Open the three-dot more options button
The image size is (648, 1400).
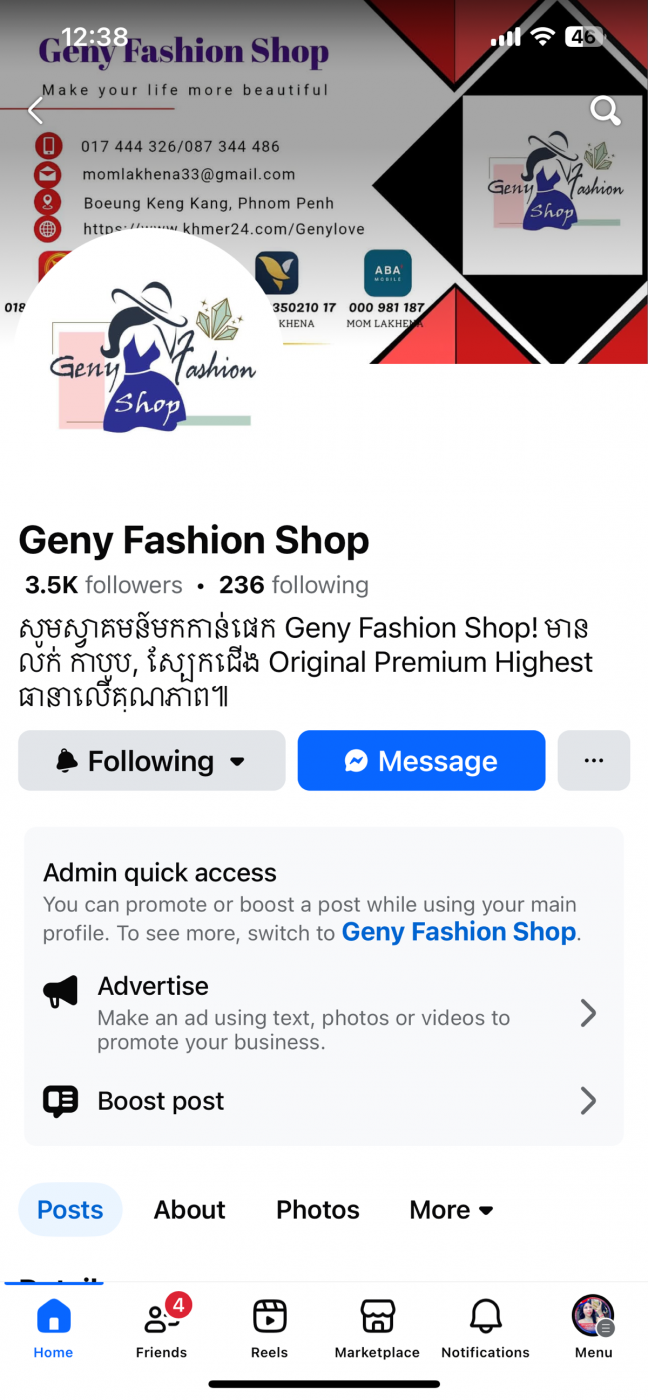tap(593, 761)
